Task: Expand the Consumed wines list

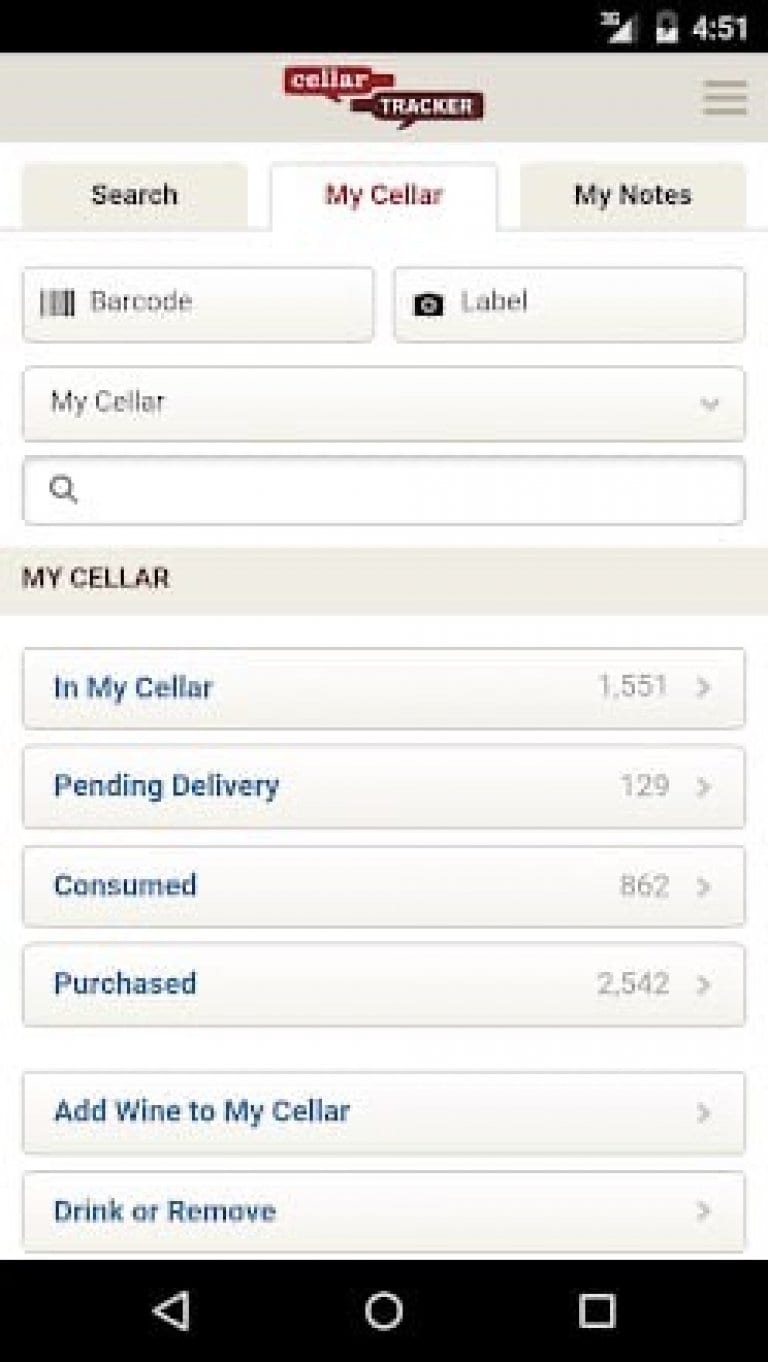Action: (x=384, y=886)
